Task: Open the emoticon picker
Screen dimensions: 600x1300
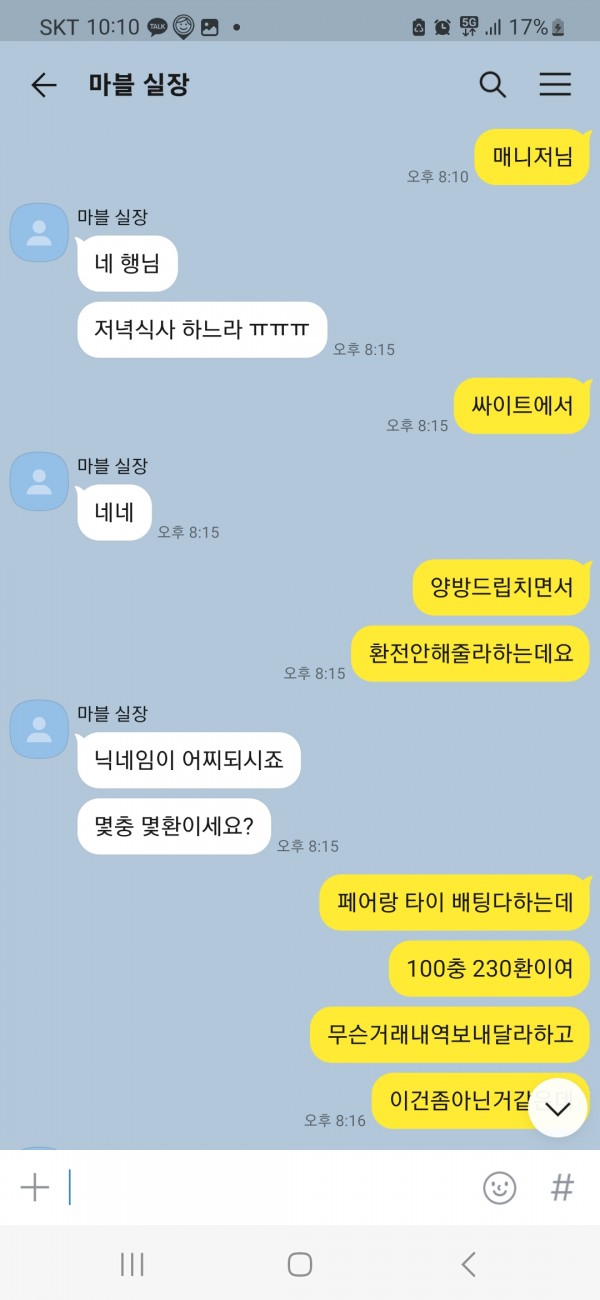Action: coord(499,1187)
